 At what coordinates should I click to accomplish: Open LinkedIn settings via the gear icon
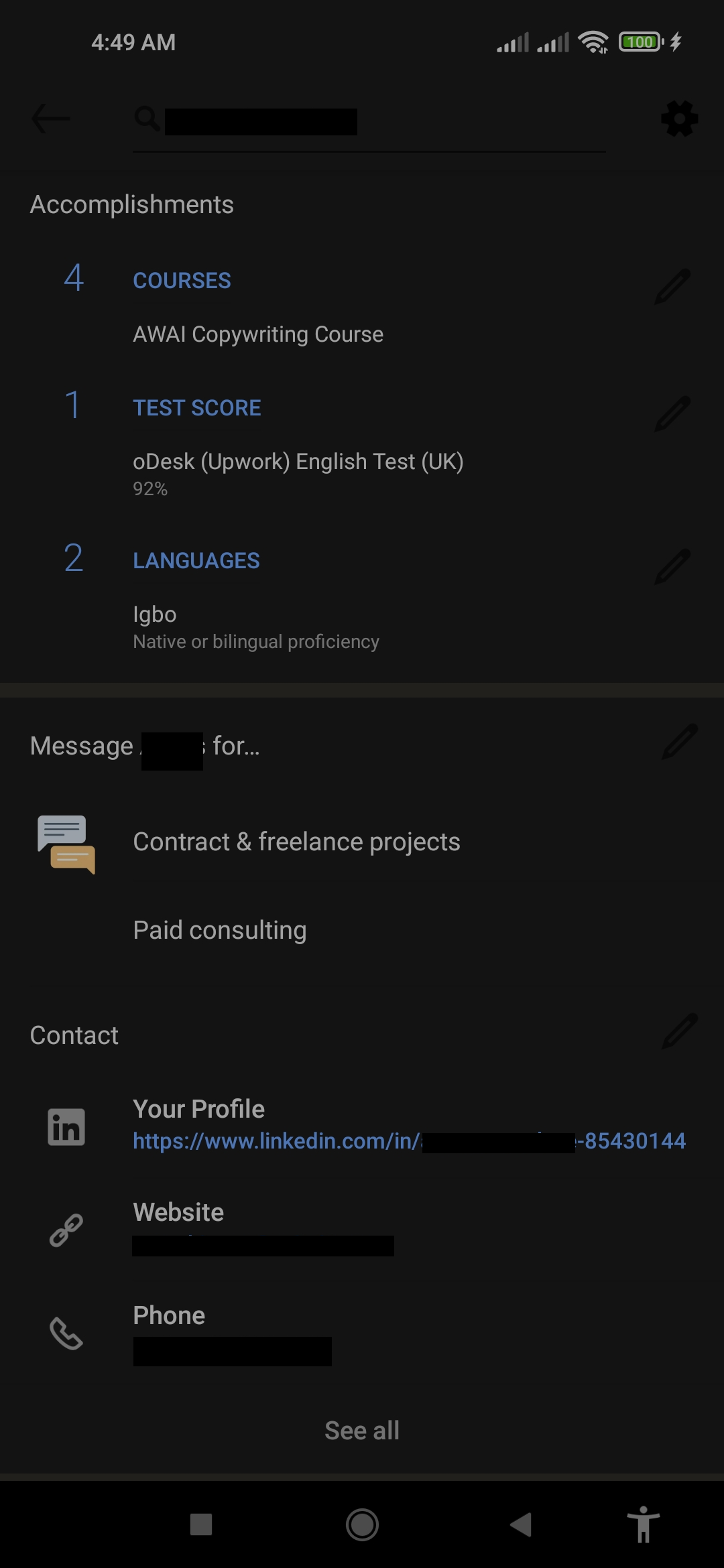click(679, 119)
